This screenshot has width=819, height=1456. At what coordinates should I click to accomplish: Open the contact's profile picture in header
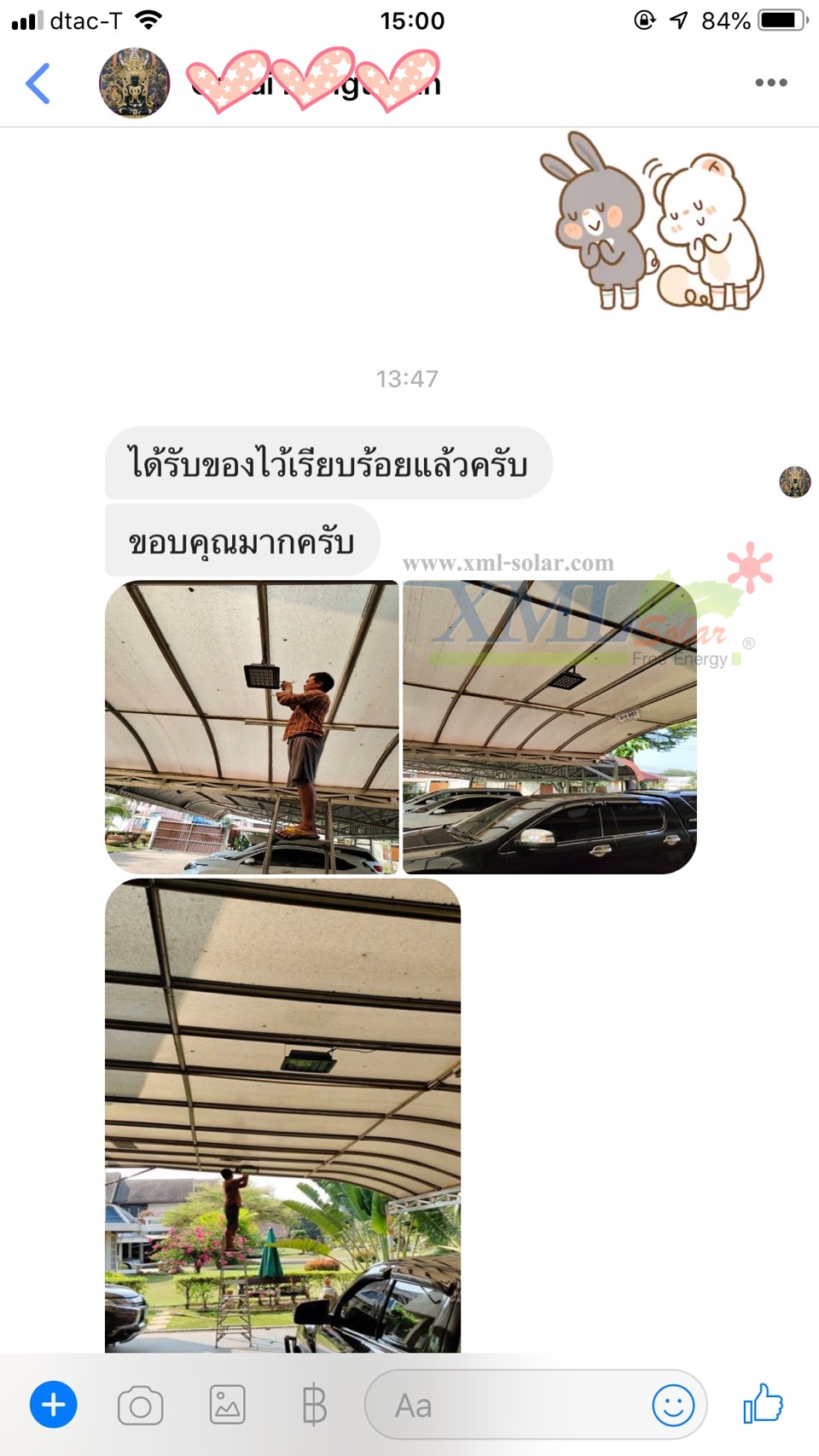point(135,83)
